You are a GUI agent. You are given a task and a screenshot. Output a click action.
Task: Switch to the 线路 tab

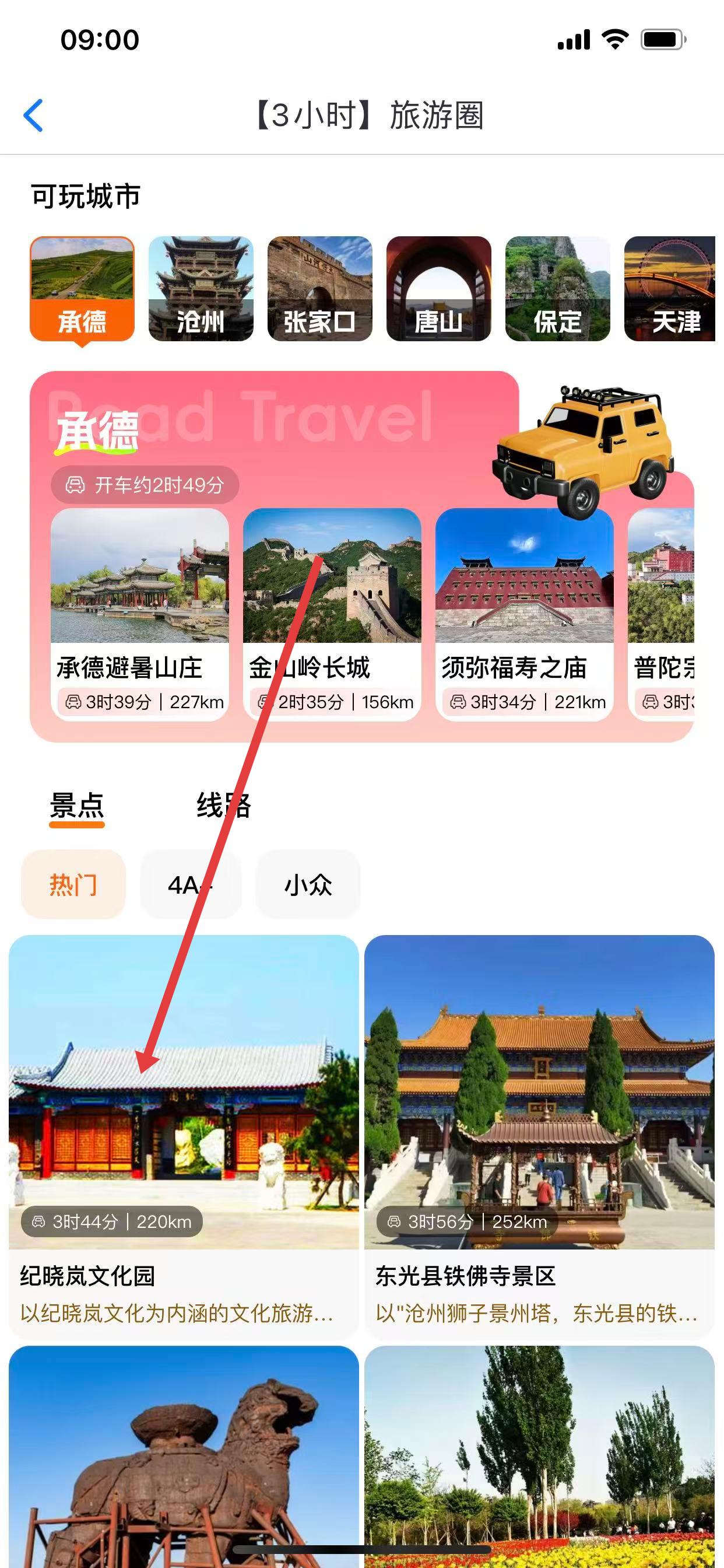click(223, 806)
